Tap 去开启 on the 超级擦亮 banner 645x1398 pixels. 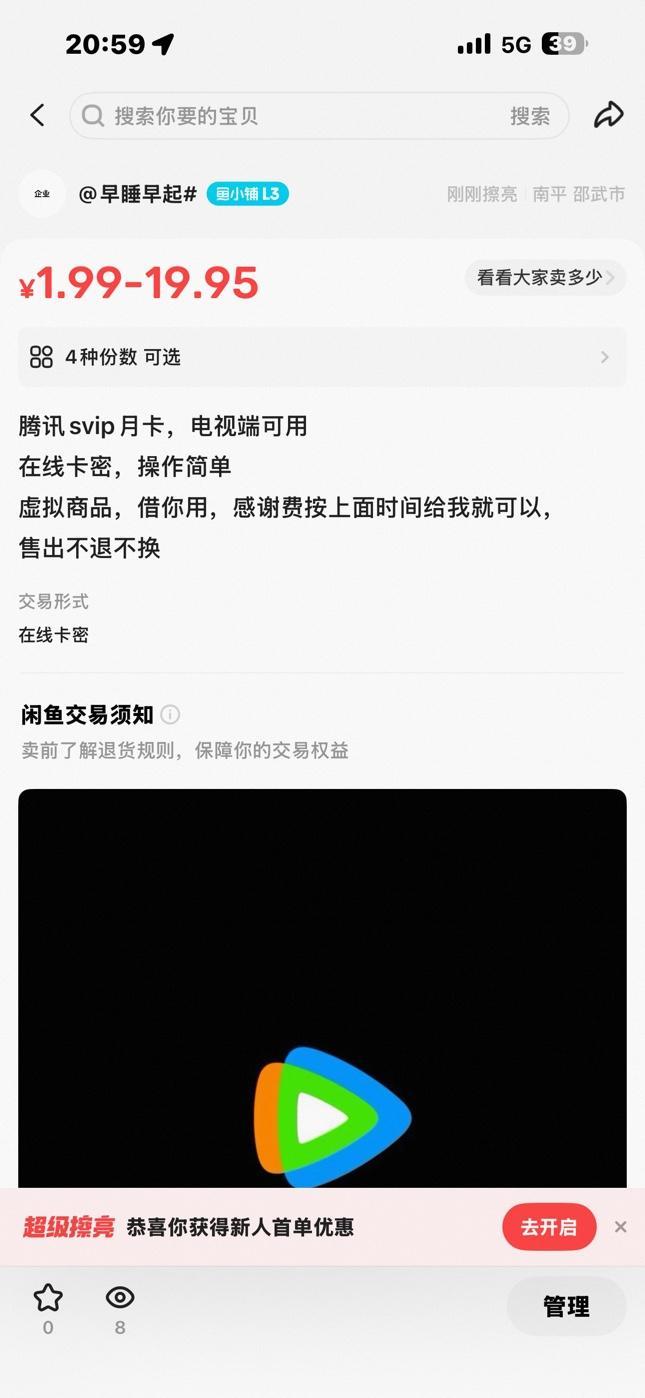pyautogui.click(x=548, y=1227)
